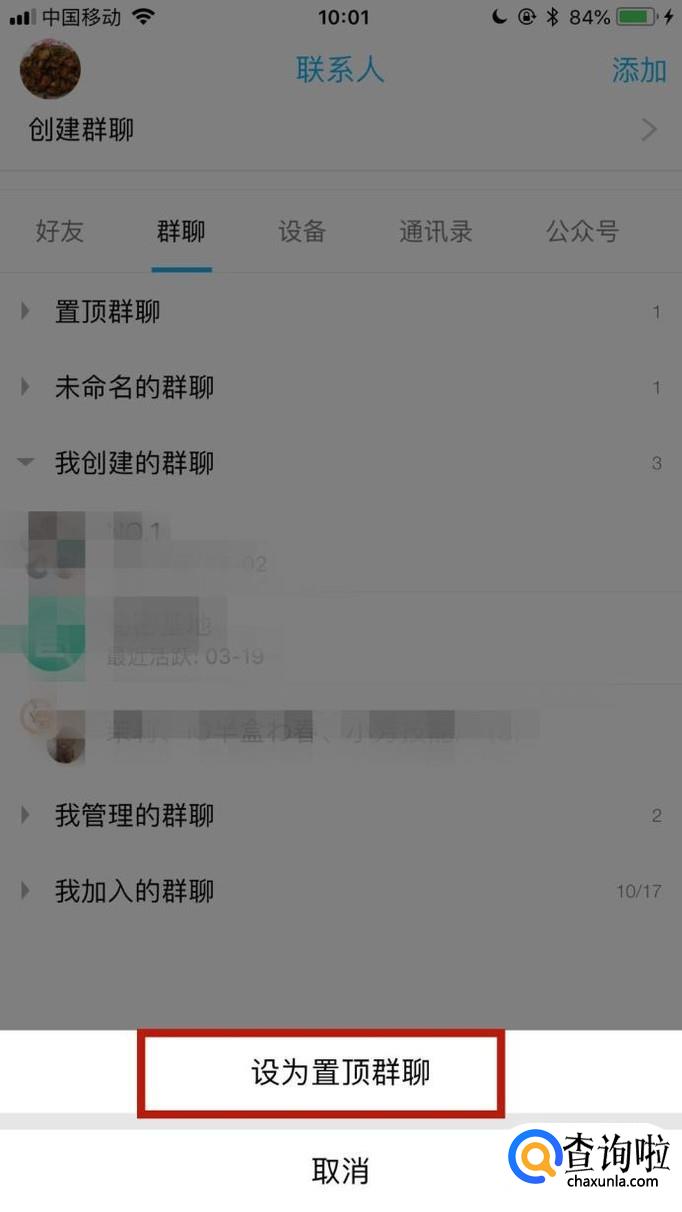This screenshot has height=1212, width=682.
Task: Dismiss the sheet with 取消
Action: [x=341, y=1170]
